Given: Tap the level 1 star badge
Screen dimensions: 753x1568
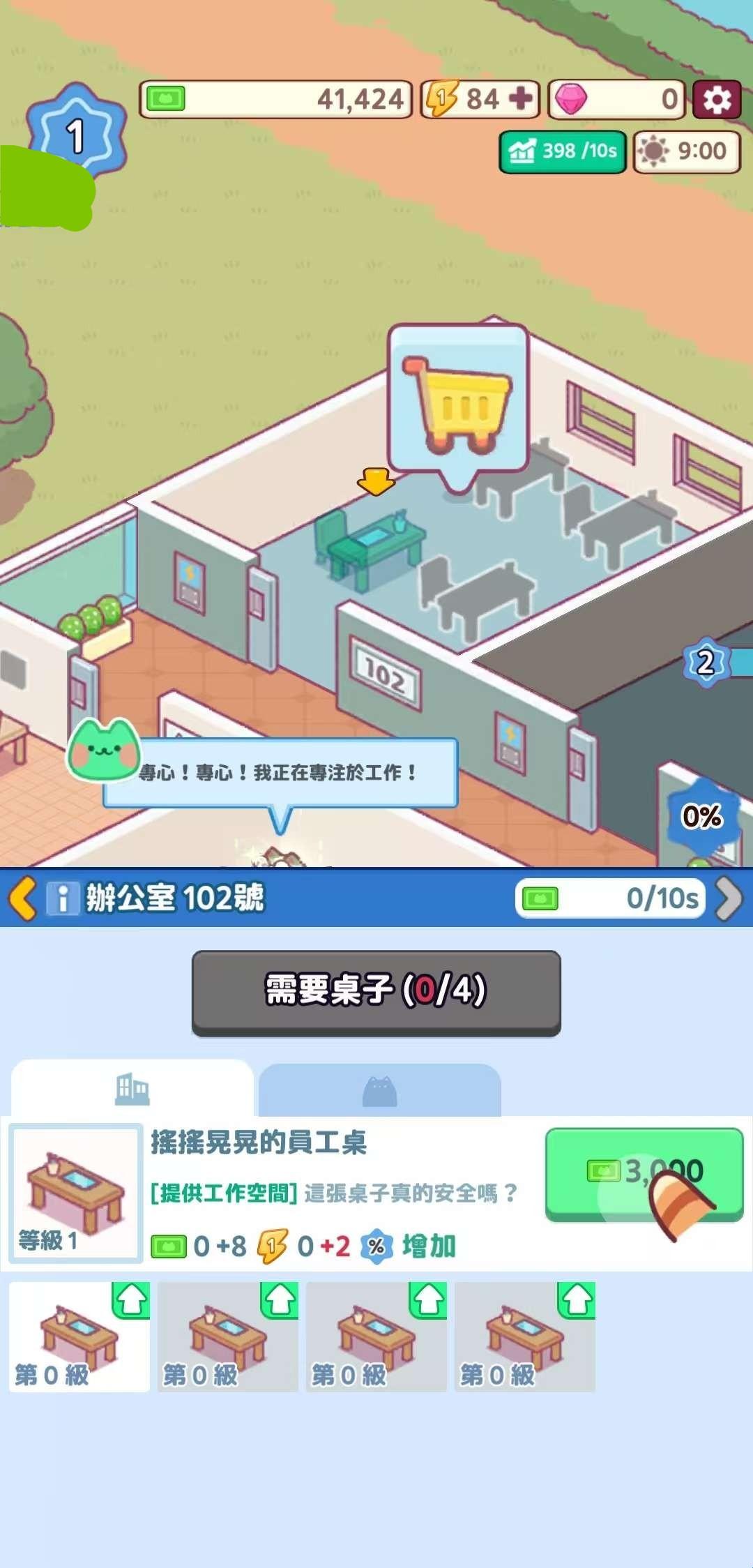Looking at the screenshot, I should click(x=75, y=134).
